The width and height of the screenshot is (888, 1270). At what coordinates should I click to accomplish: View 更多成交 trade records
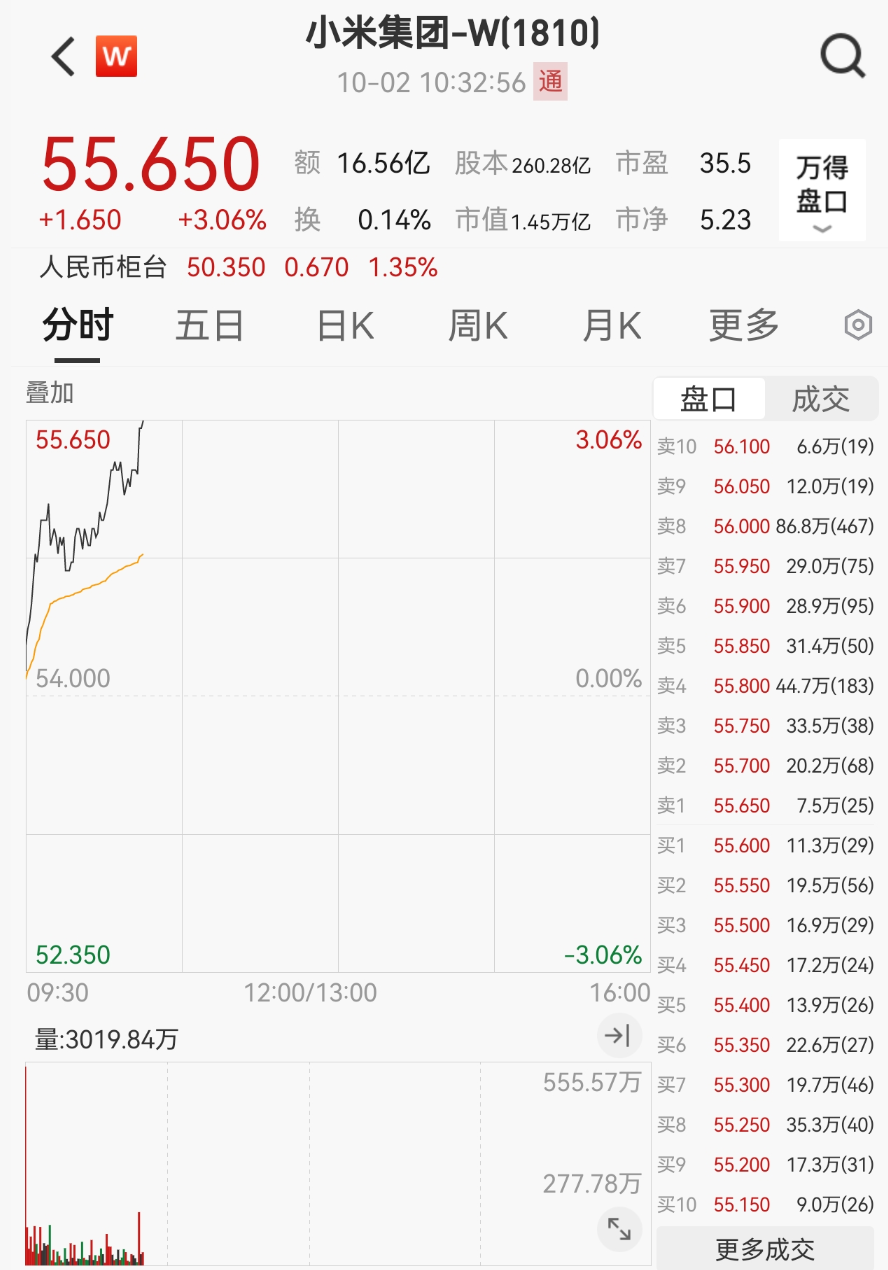[x=765, y=1249]
